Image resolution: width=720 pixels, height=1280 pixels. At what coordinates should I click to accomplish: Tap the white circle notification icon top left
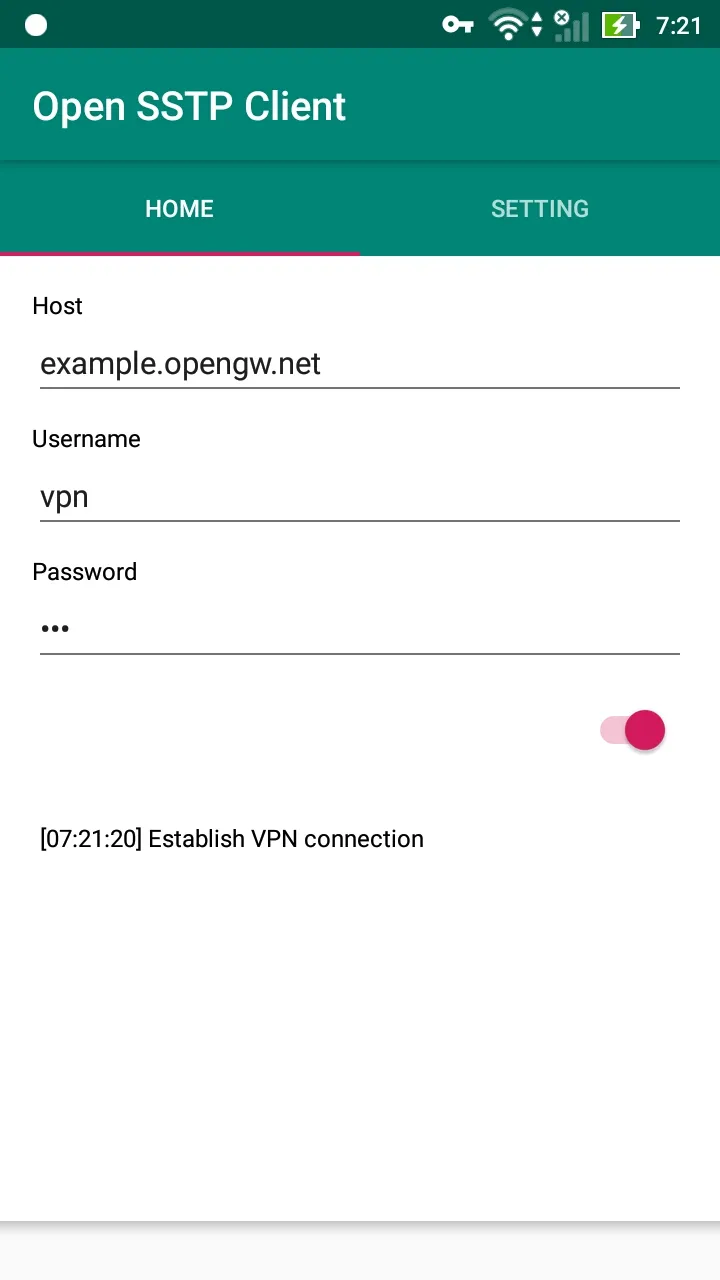35,24
